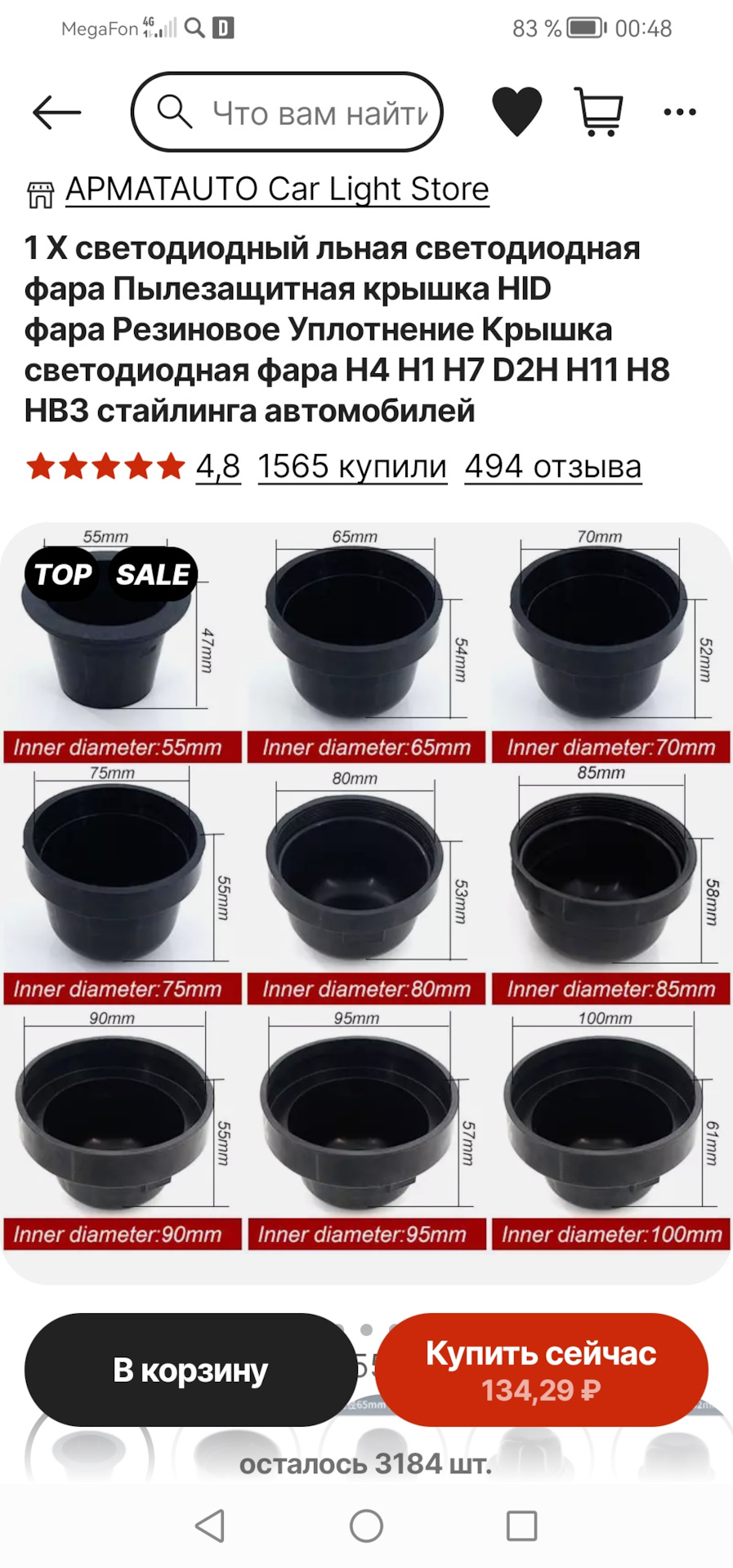The width and height of the screenshot is (733, 1568).
Task: Open the 4,8 rating details
Action: click(x=218, y=467)
